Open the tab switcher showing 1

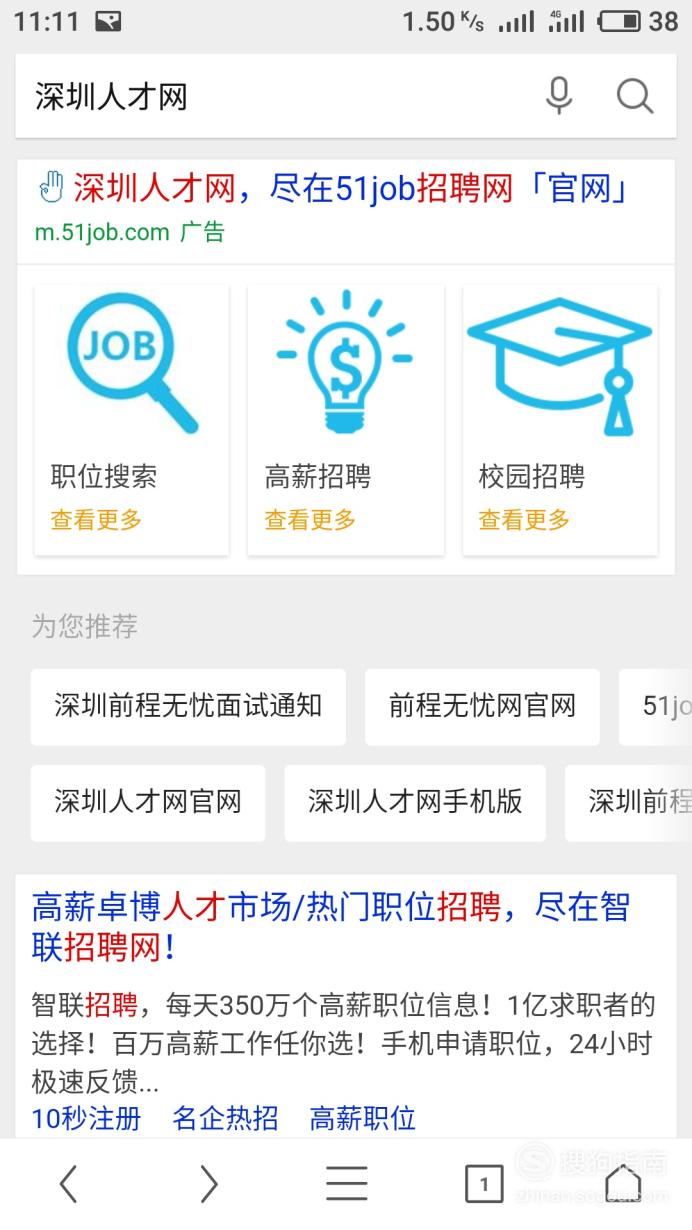(x=484, y=1184)
